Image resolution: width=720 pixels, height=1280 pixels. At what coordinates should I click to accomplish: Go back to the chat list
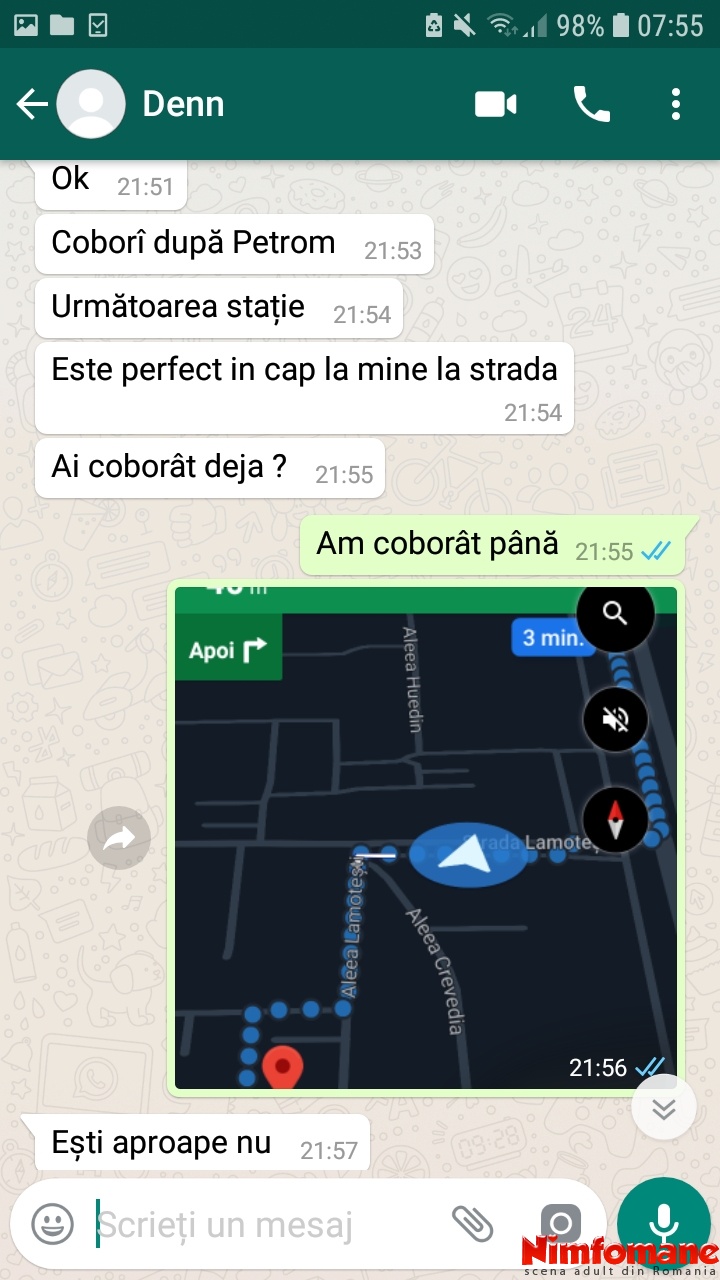(x=32, y=104)
